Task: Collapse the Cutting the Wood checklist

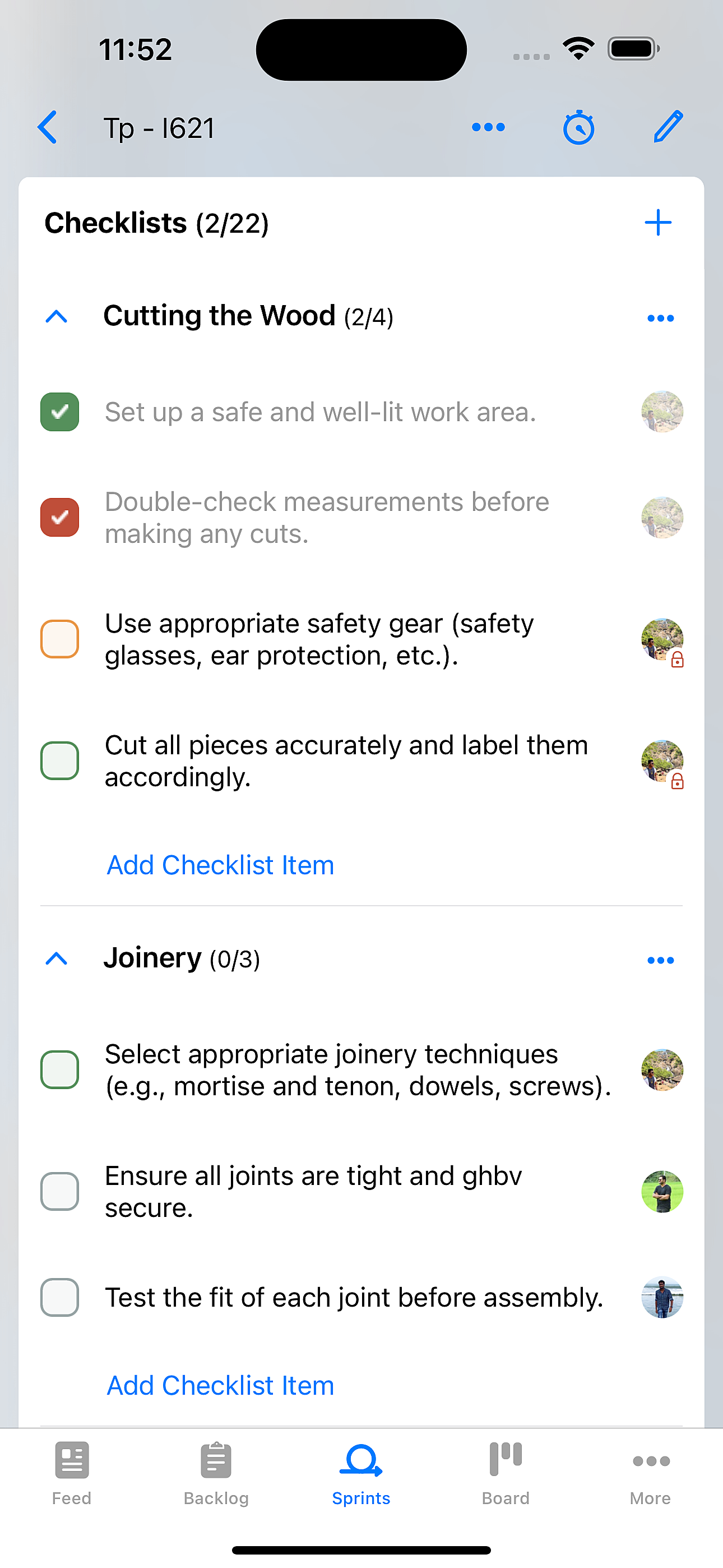Action: pyautogui.click(x=57, y=317)
